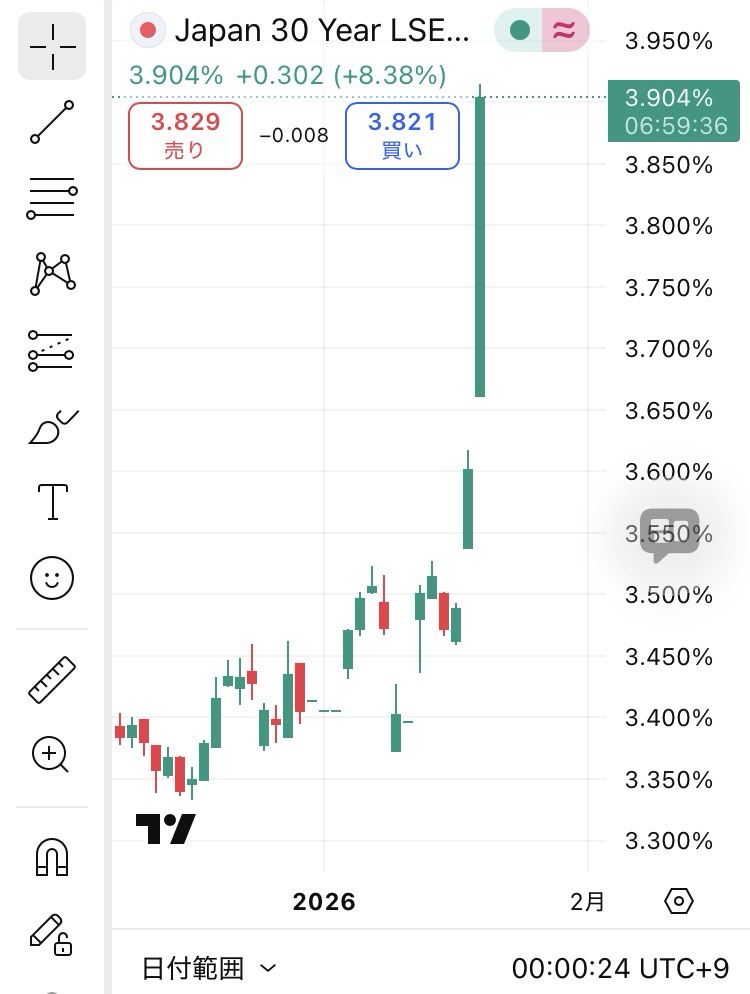Screen dimensions: 750x994
Task: Toggle lock on drawing mode
Action: coord(50,932)
